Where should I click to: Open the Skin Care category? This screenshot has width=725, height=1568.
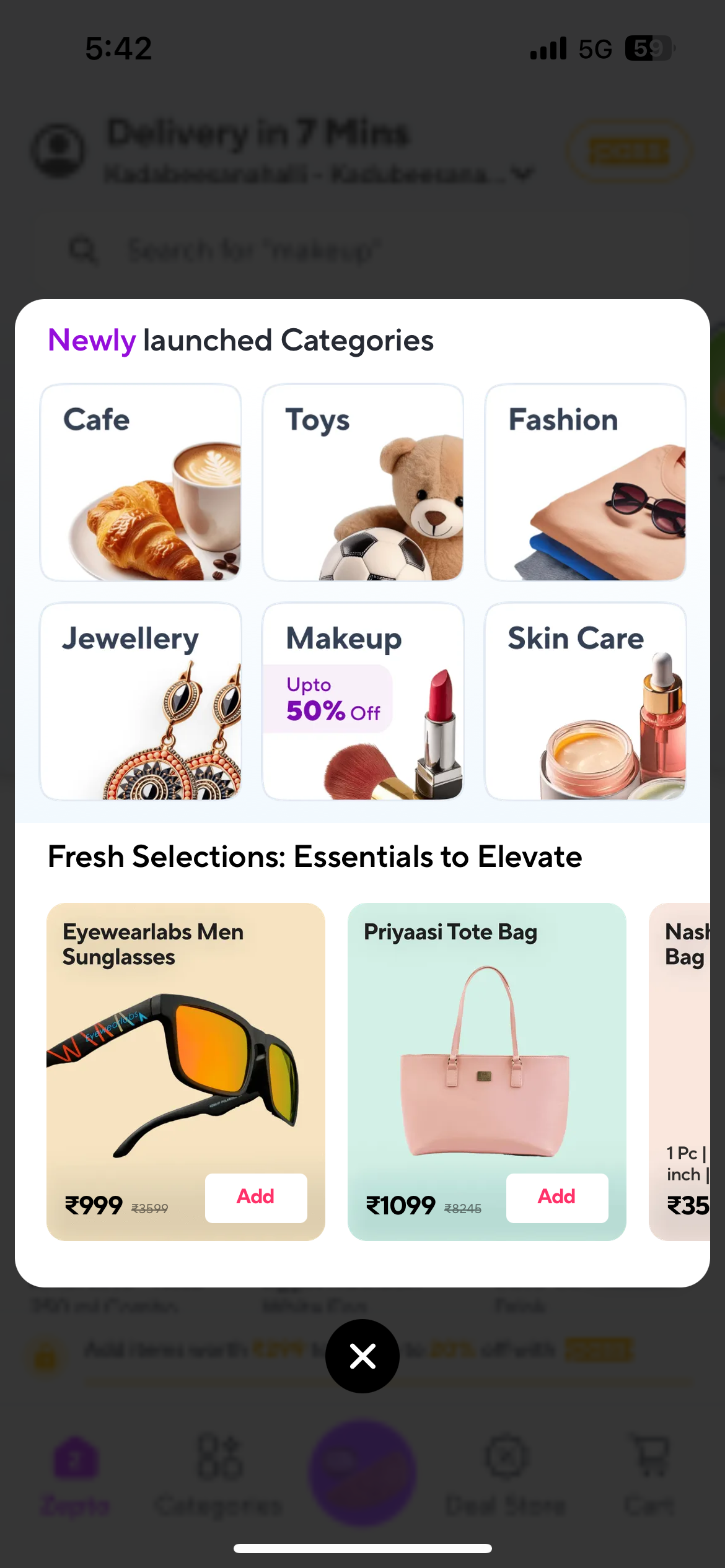coord(585,701)
